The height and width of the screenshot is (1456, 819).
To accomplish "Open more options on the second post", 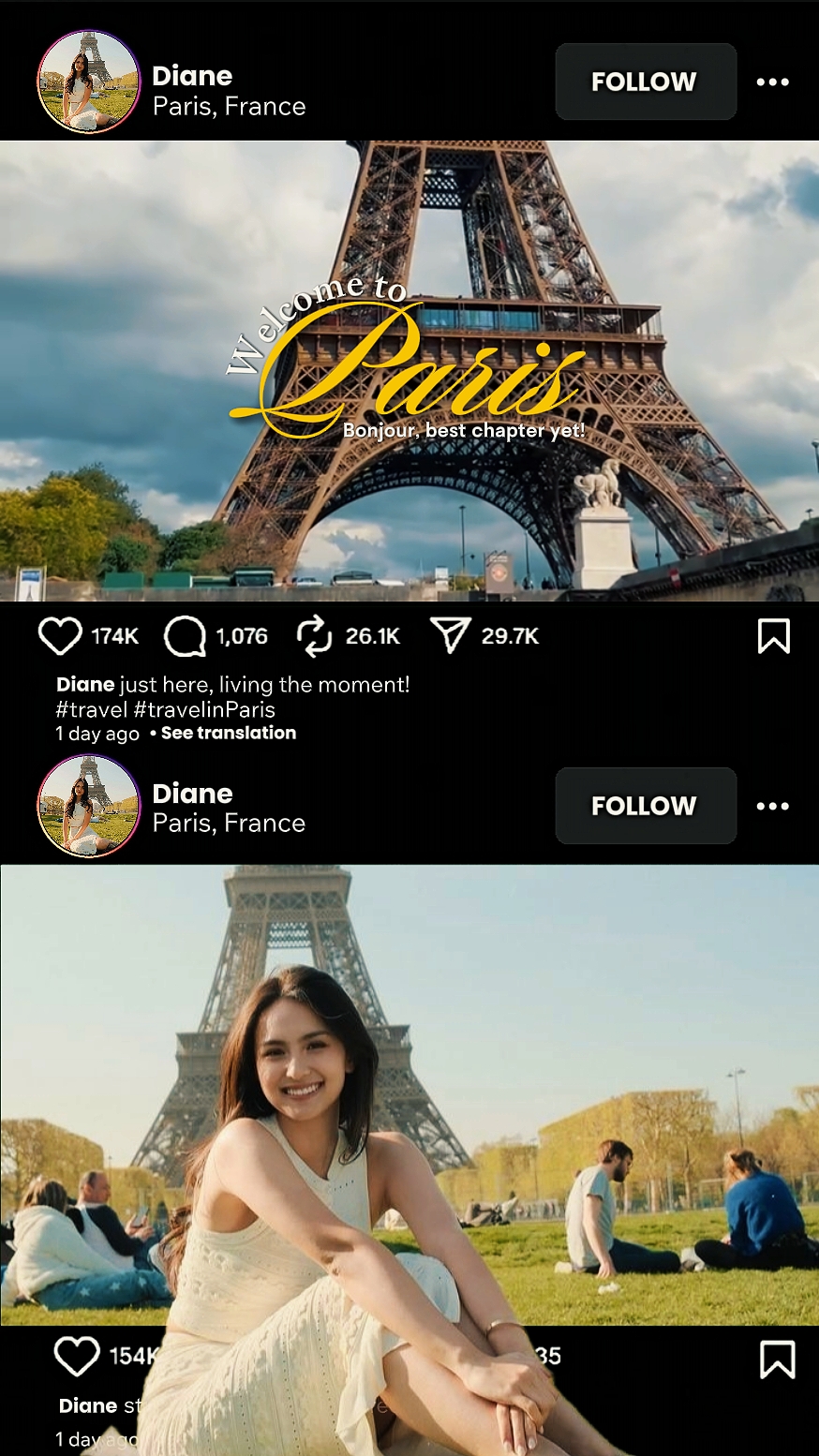I will point(772,806).
